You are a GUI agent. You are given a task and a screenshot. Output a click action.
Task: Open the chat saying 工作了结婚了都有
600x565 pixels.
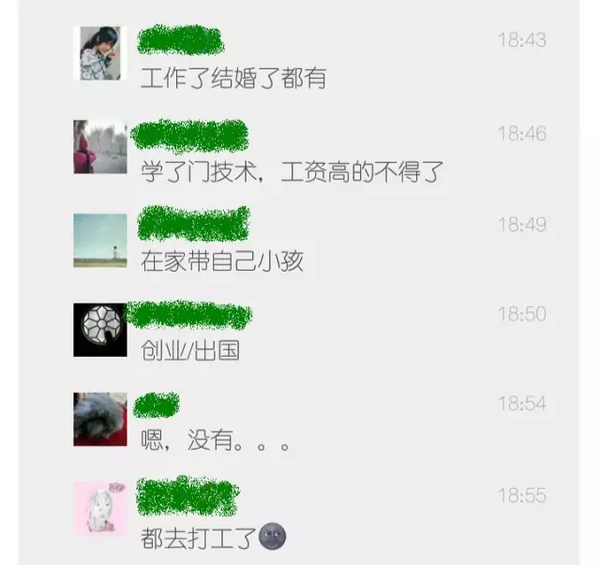tap(232, 77)
